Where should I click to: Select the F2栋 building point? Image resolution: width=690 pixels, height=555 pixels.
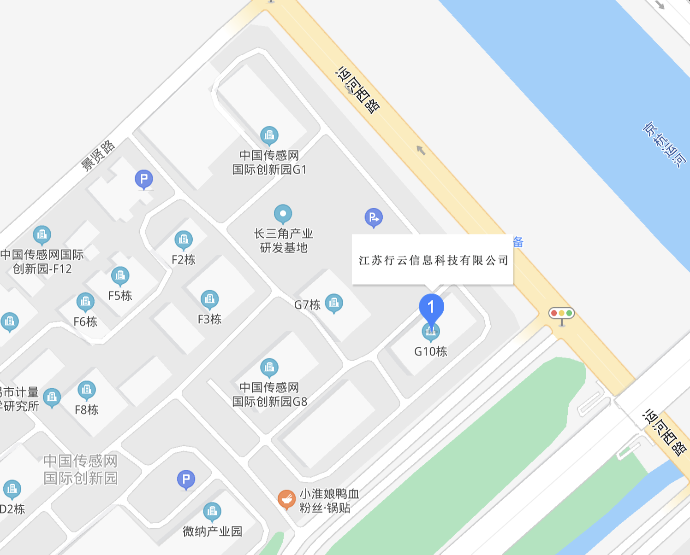[183, 240]
